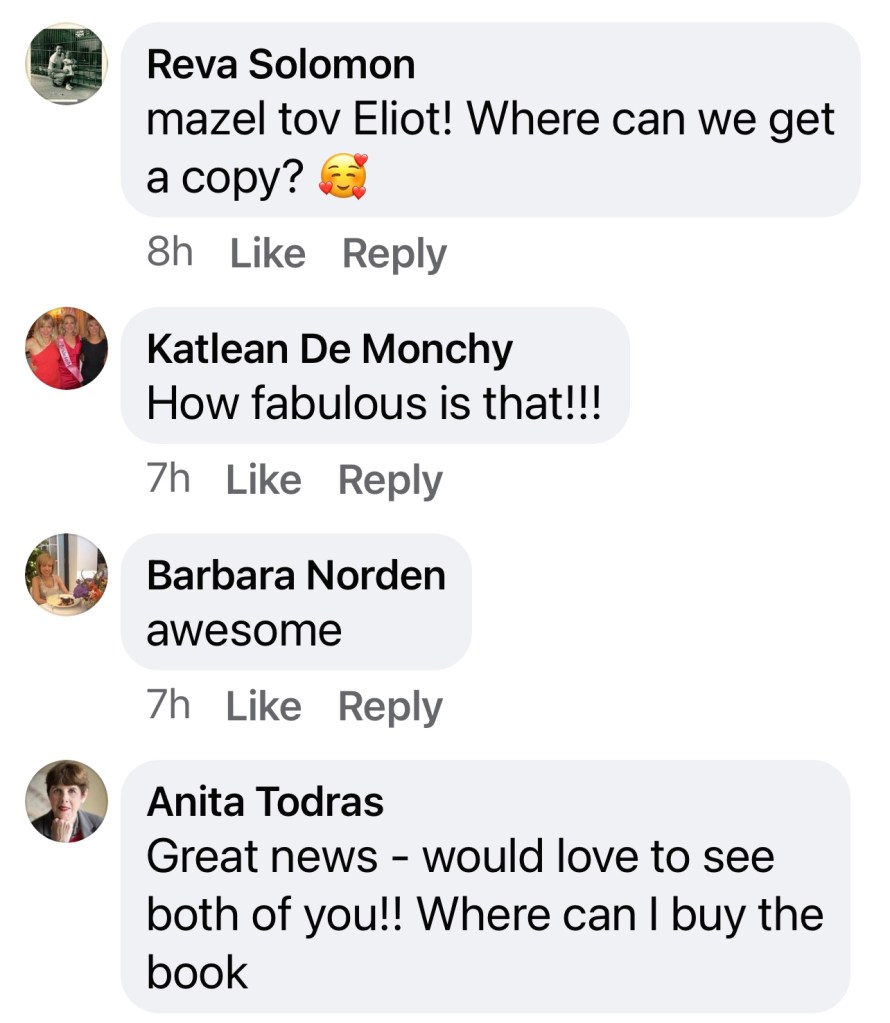Like Katlean De Monchy's comment
The height and width of the screenshot is (1023, 890).
tap(263, 480)
